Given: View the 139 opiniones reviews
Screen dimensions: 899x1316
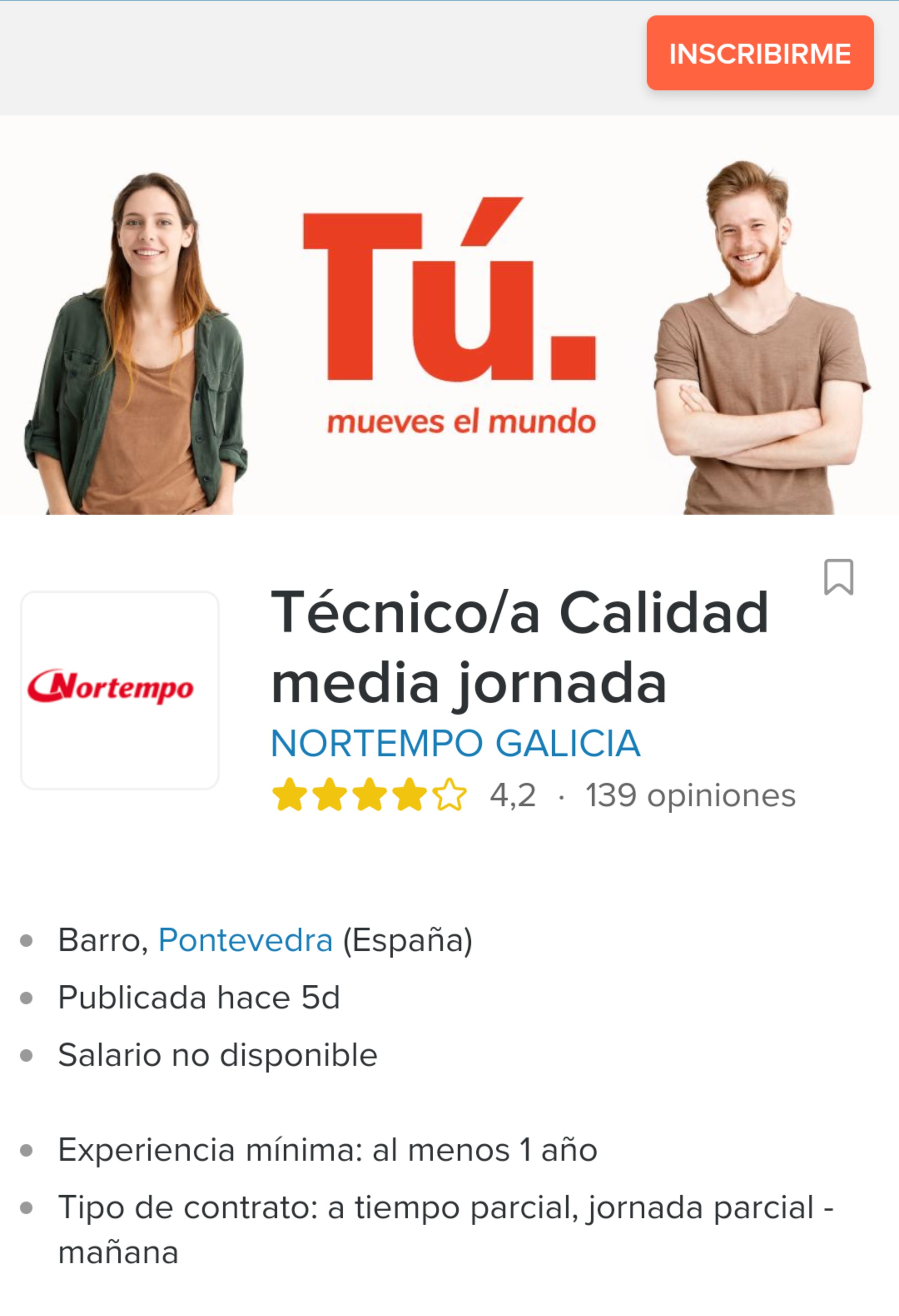Looking at the screenshot, I should tap(690, 795).
